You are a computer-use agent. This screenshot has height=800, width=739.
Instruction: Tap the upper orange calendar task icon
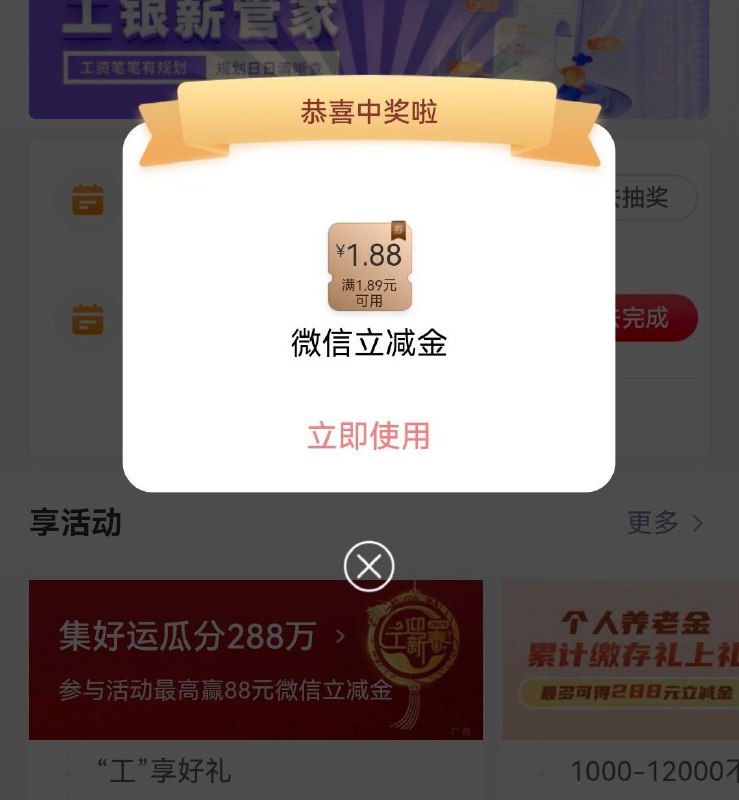(87, 198)
